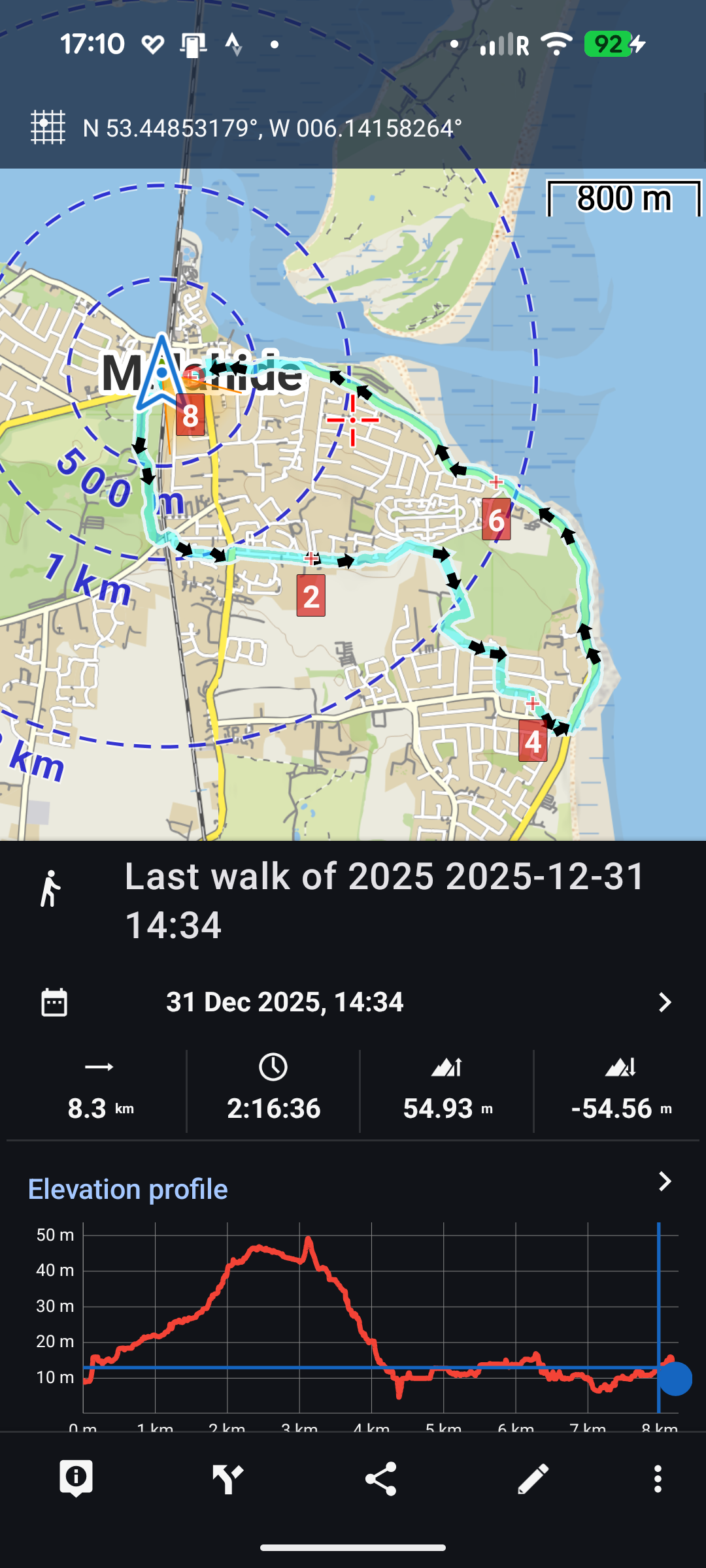Viewport: 706px width, 1568px height.
Task: Expand the Elevation profile section
Action: click(x=664, y=1181)
